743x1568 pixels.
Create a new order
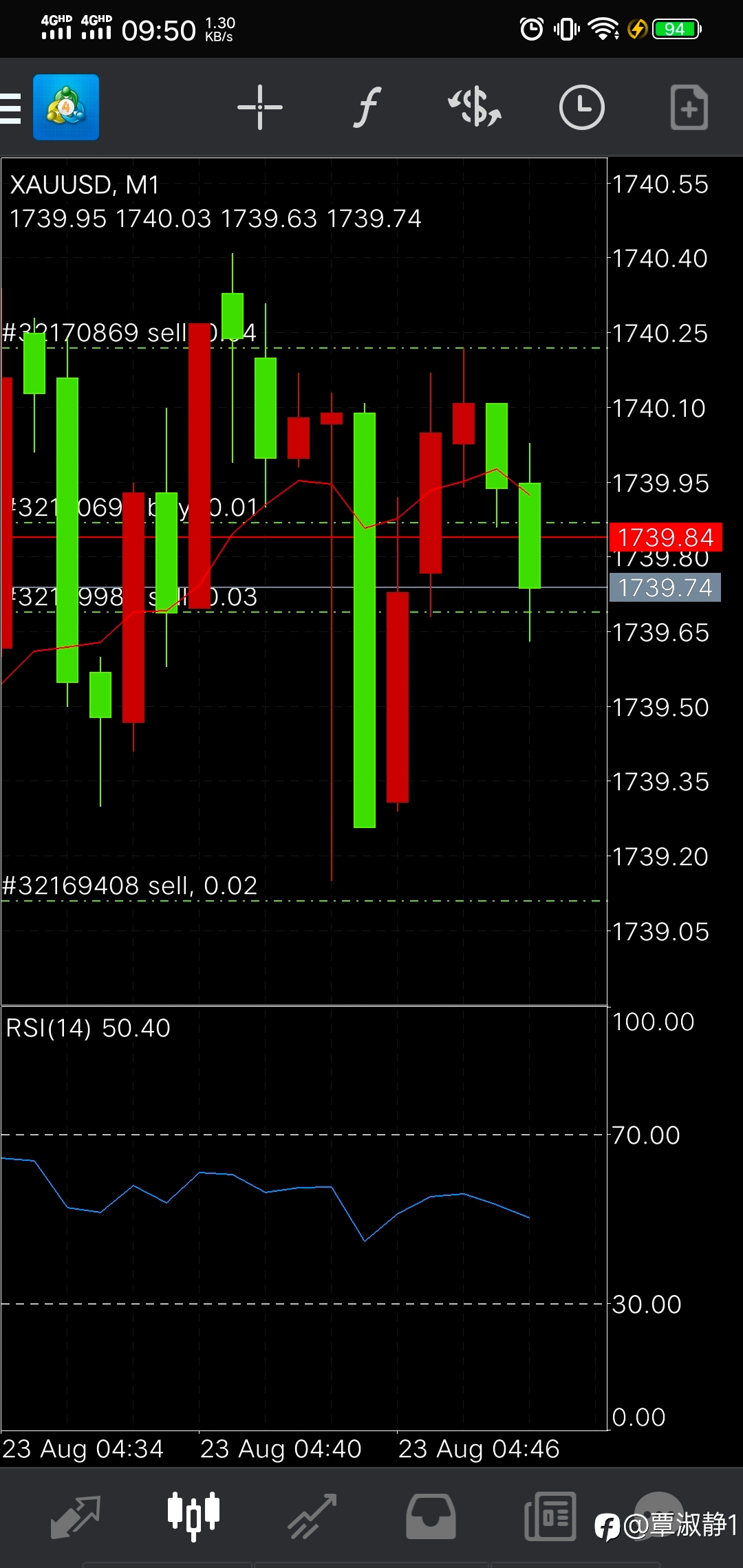(689, 108)
